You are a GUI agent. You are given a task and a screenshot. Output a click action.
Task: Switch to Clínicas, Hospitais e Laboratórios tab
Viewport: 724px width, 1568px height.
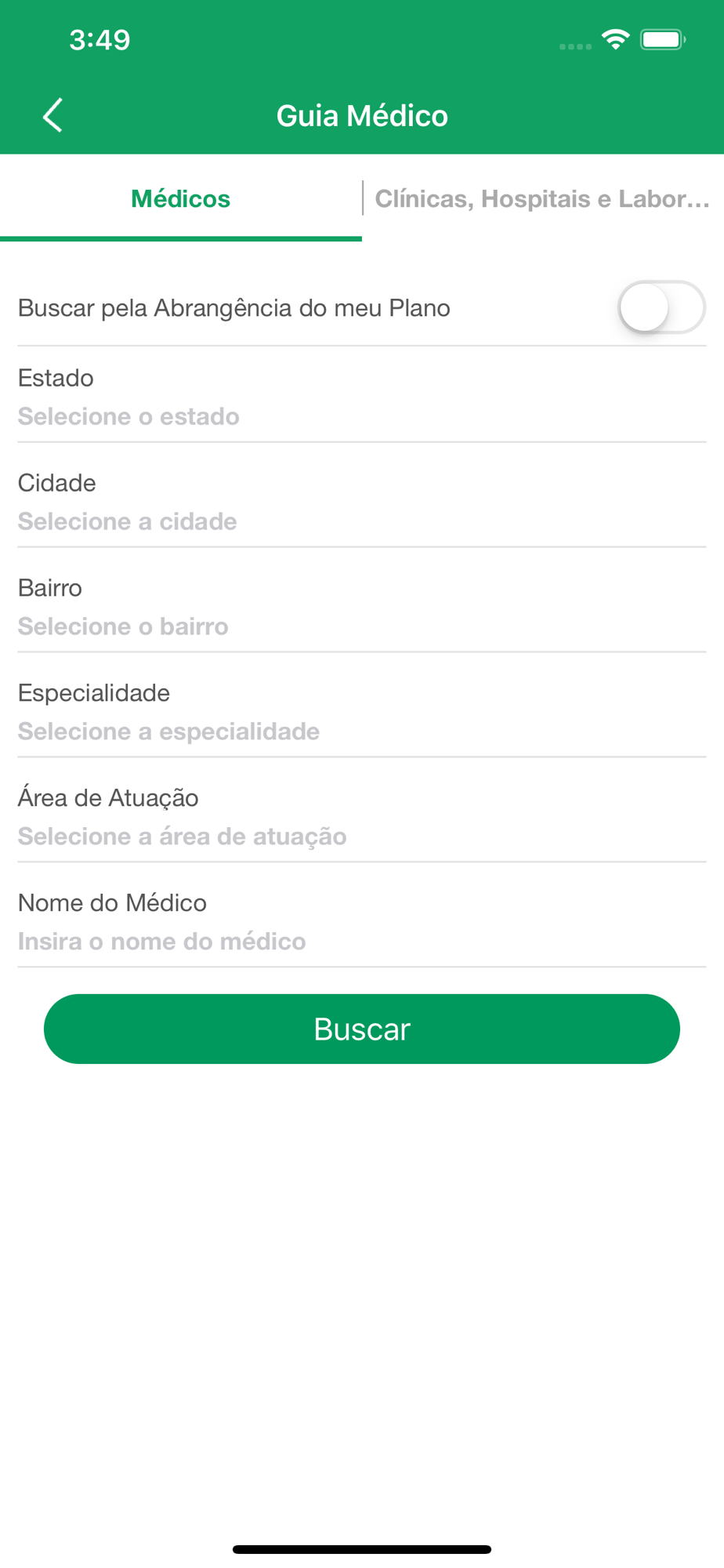coord(542,199)
